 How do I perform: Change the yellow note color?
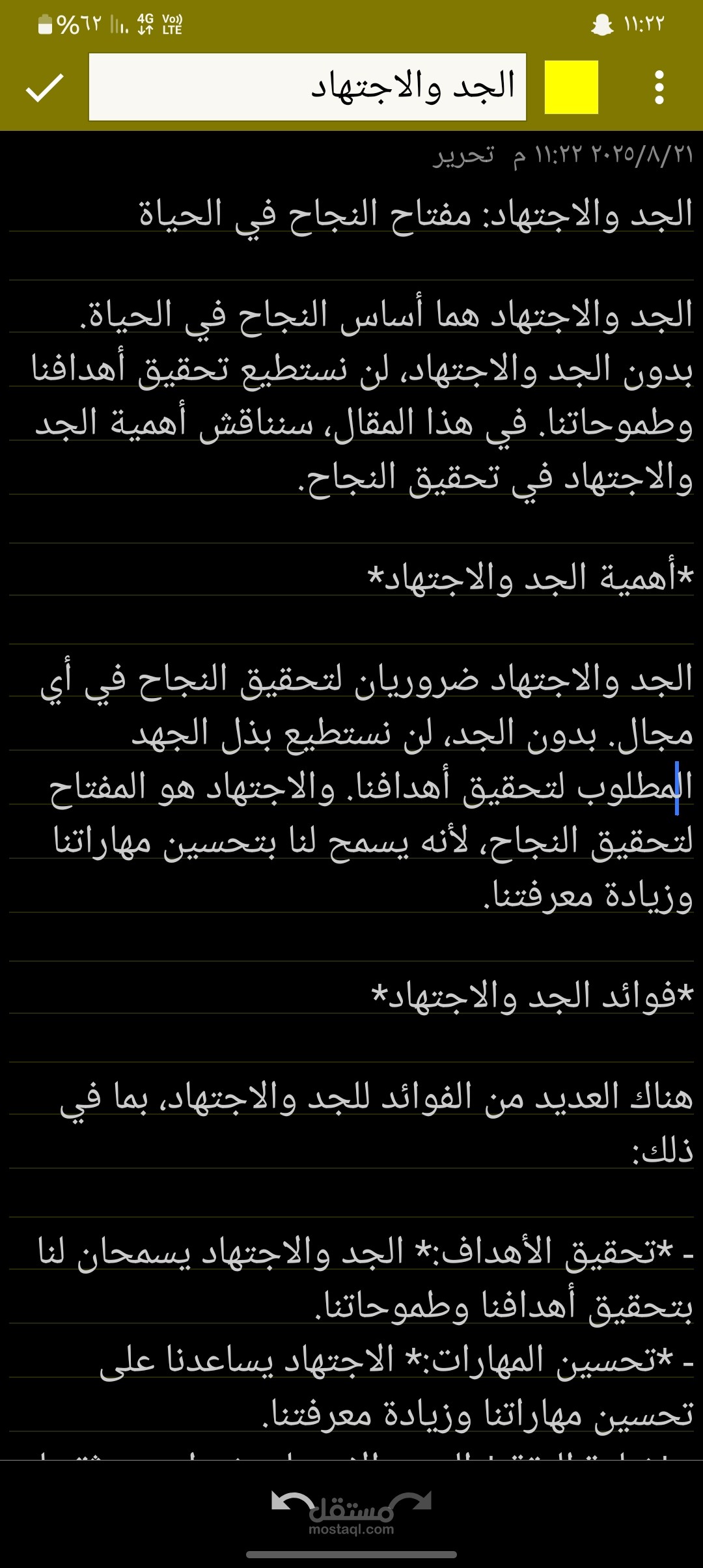pyautogui.click(x=571, y=87)
